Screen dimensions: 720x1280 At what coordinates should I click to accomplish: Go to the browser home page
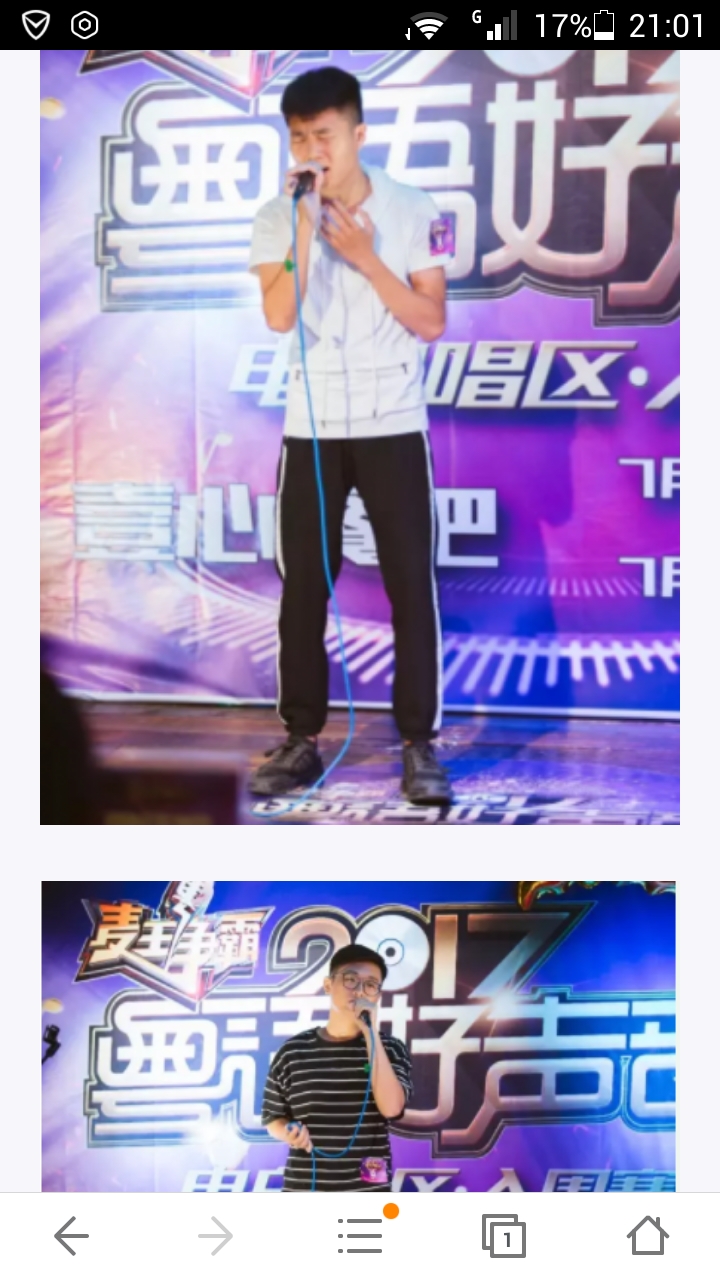pyautogui.click(x=648, y=1237)
